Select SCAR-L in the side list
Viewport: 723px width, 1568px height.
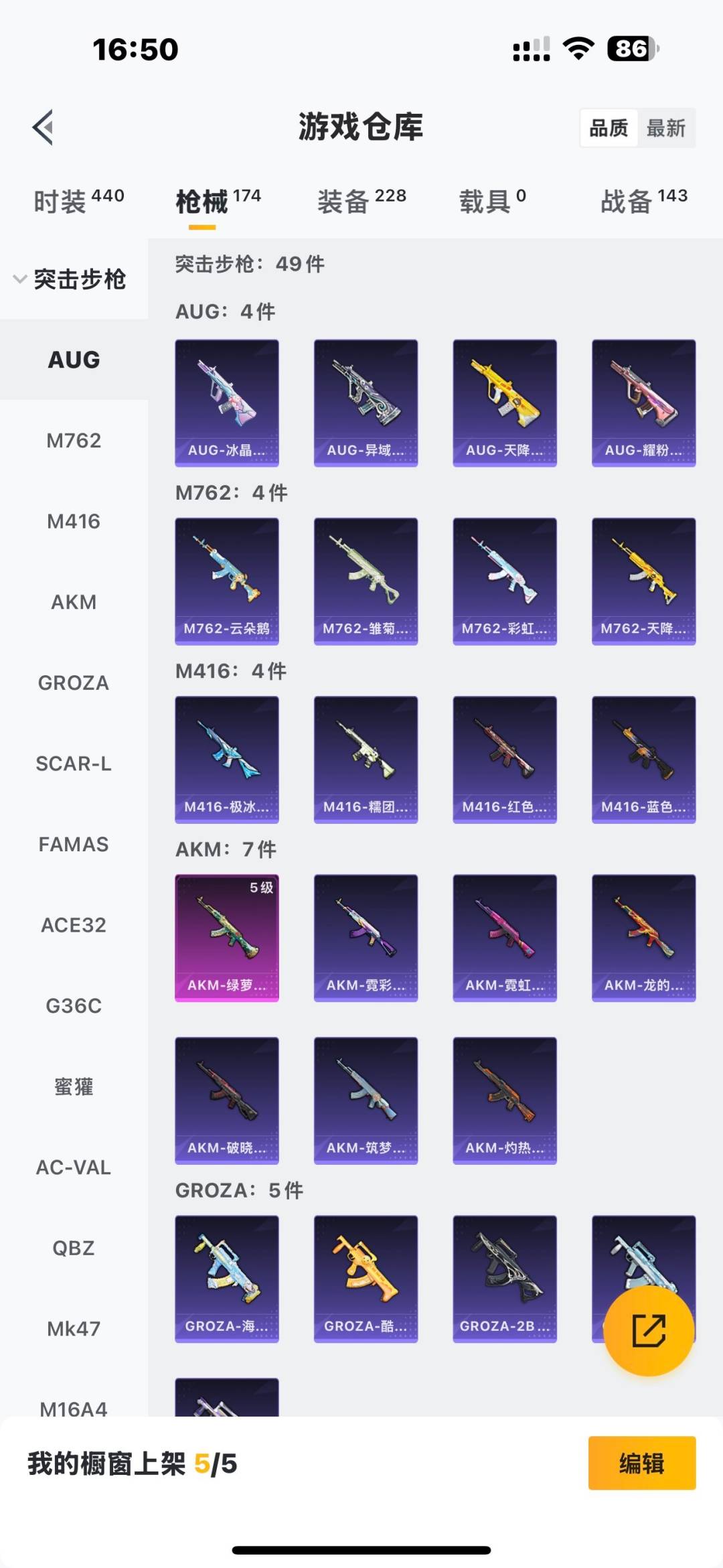(74, 764)
